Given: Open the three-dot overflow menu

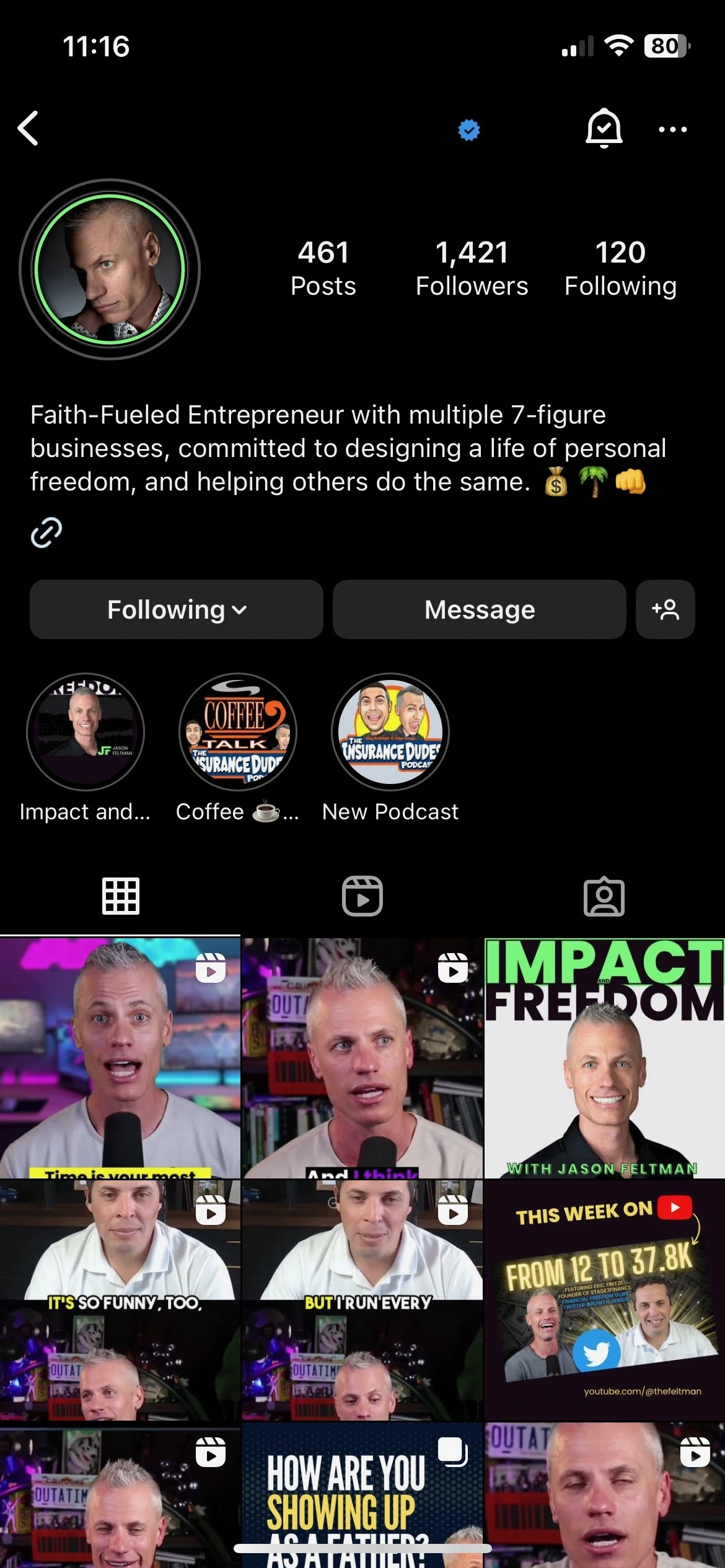Looking at the screenshot, I should pyautogui.click(x=672, y=129).
